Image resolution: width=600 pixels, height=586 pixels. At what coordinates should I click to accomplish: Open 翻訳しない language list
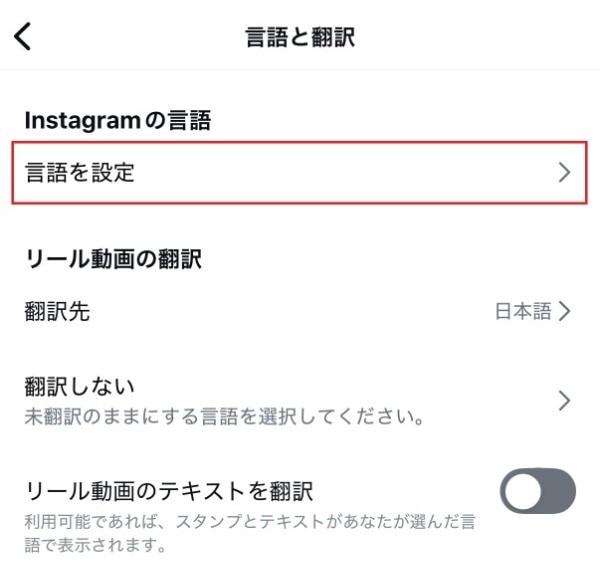point(298,399)
